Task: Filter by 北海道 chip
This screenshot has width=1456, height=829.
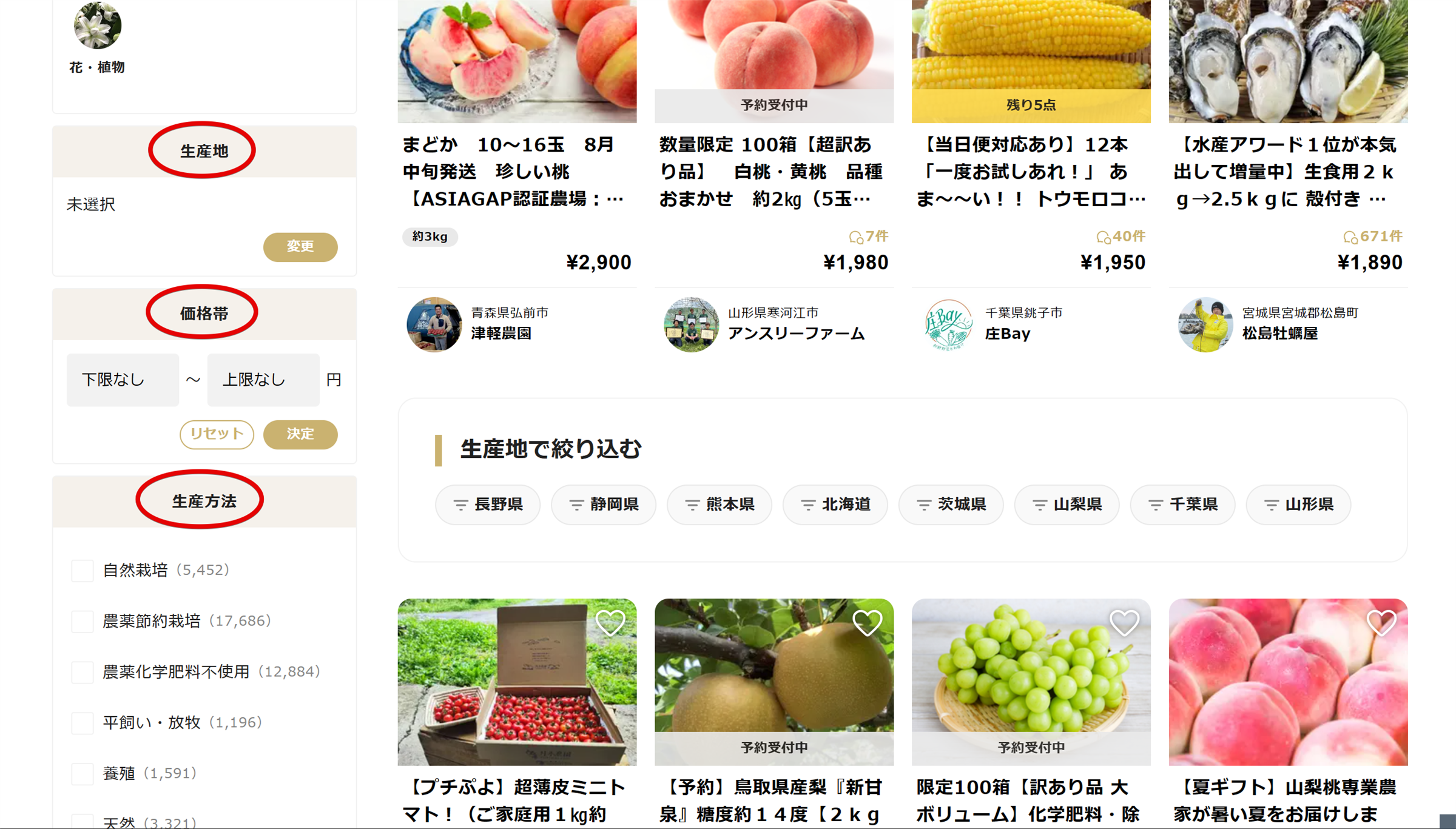Action: [x=835, y=505]
